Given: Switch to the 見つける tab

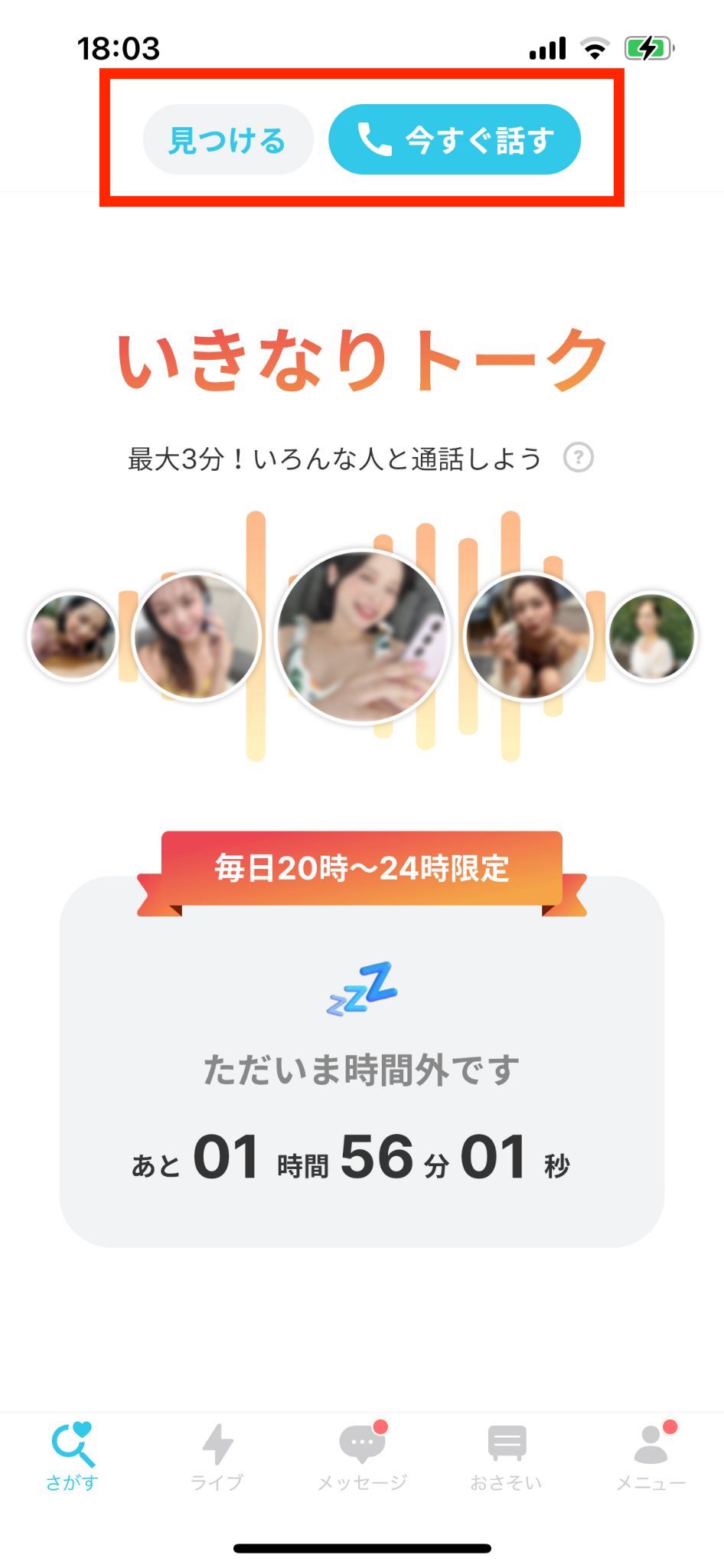Looking at the screenshot, I should click(x=228, y=140).
